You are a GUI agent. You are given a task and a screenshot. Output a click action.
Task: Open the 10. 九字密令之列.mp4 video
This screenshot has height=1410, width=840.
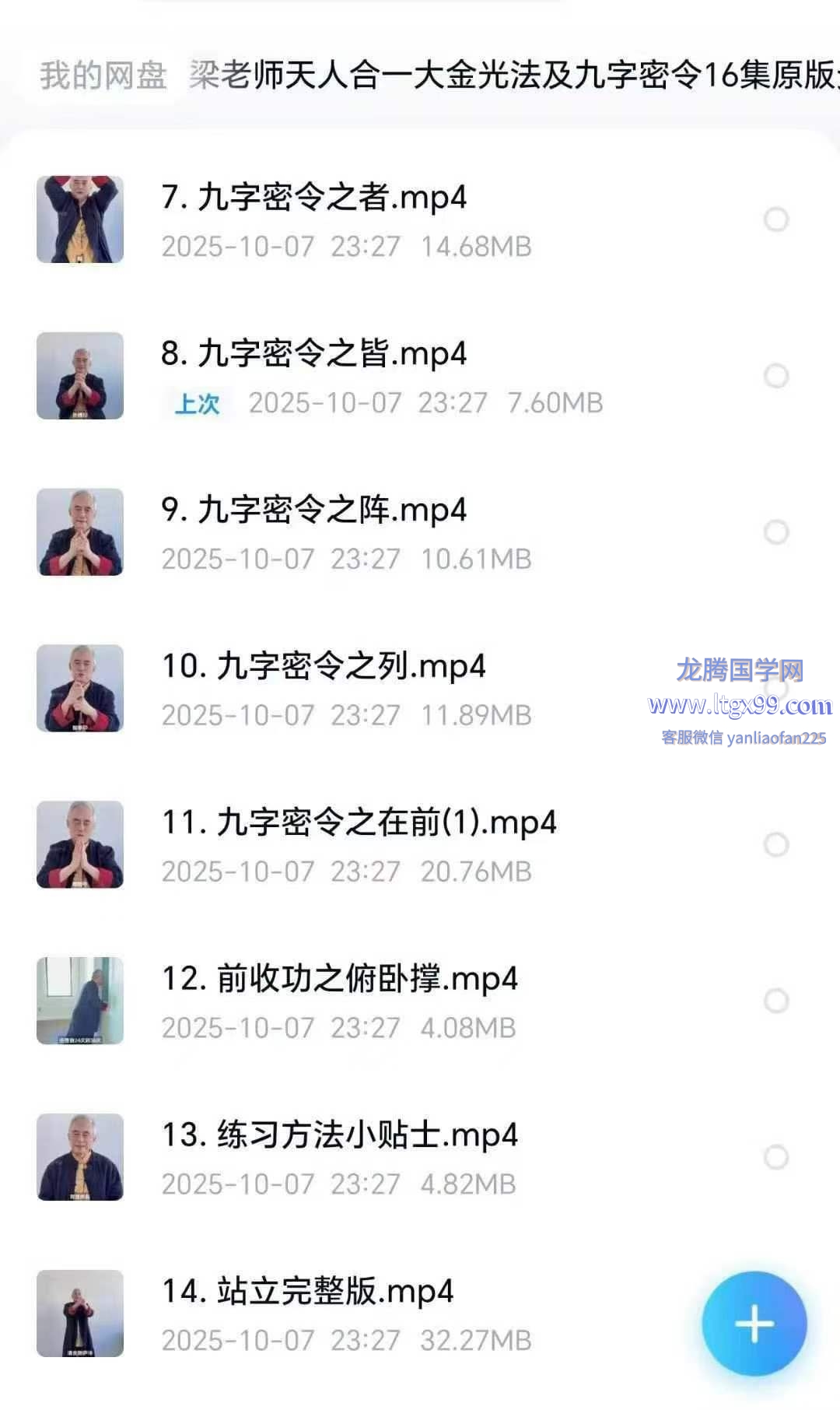click(x=323, y=667)
